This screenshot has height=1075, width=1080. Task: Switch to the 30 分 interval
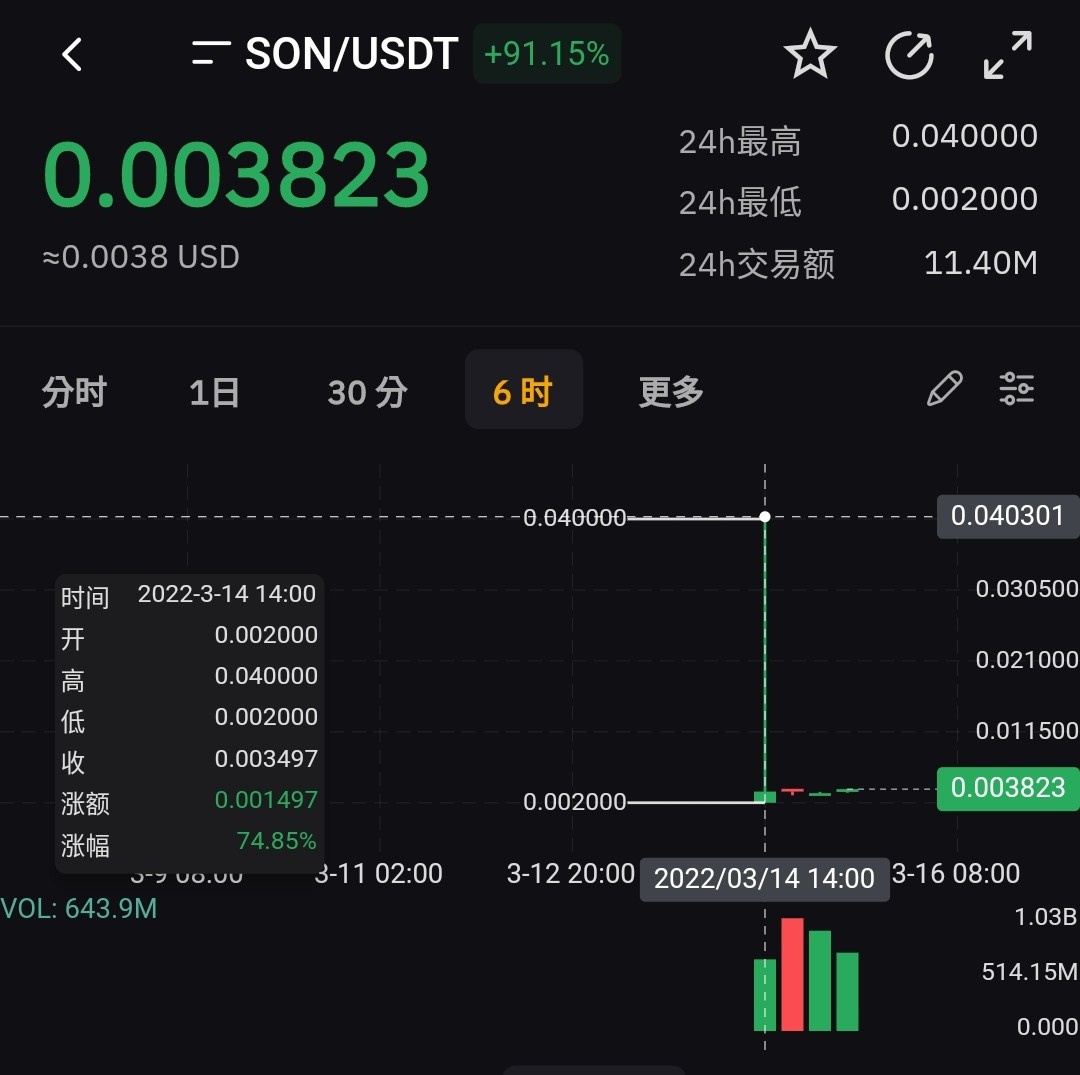point(367,392)
